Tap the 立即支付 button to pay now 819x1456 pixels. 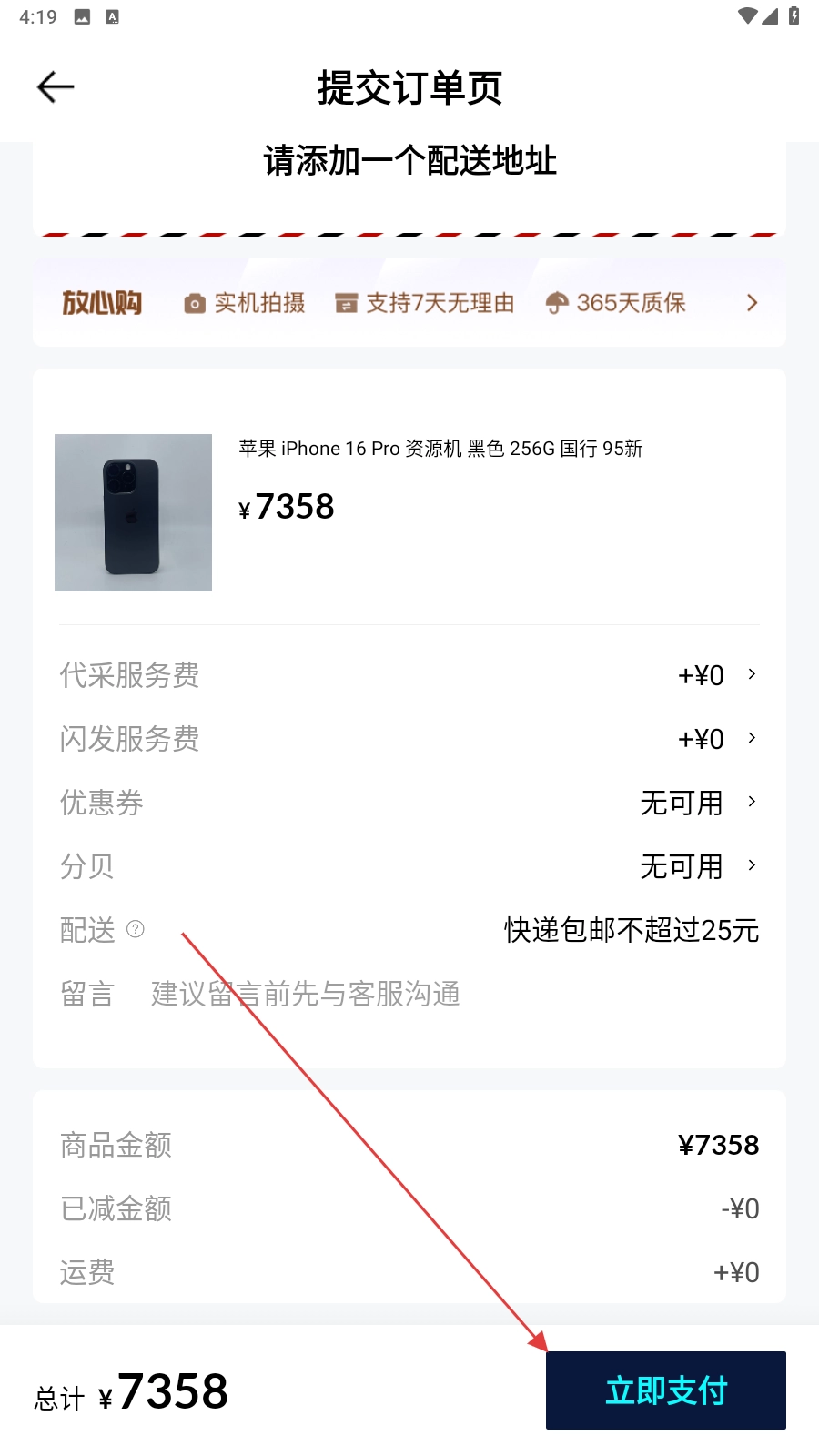point(665,1390)
